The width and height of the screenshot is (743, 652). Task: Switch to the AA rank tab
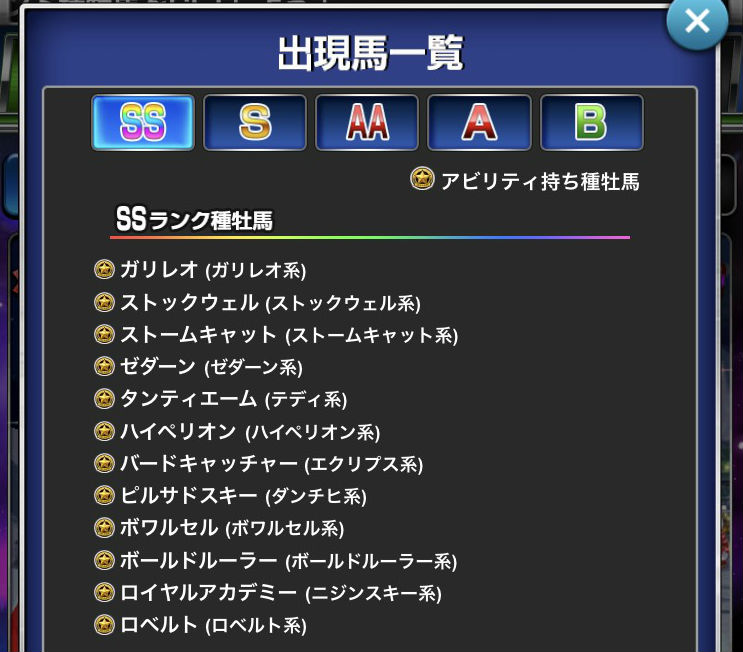click(367, 123)
